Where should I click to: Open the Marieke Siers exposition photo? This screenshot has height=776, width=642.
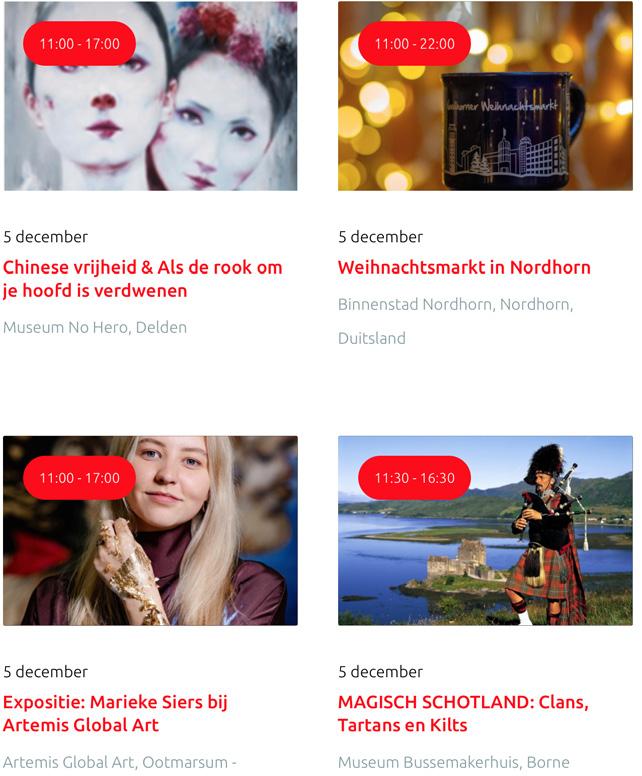click(150, 545)
